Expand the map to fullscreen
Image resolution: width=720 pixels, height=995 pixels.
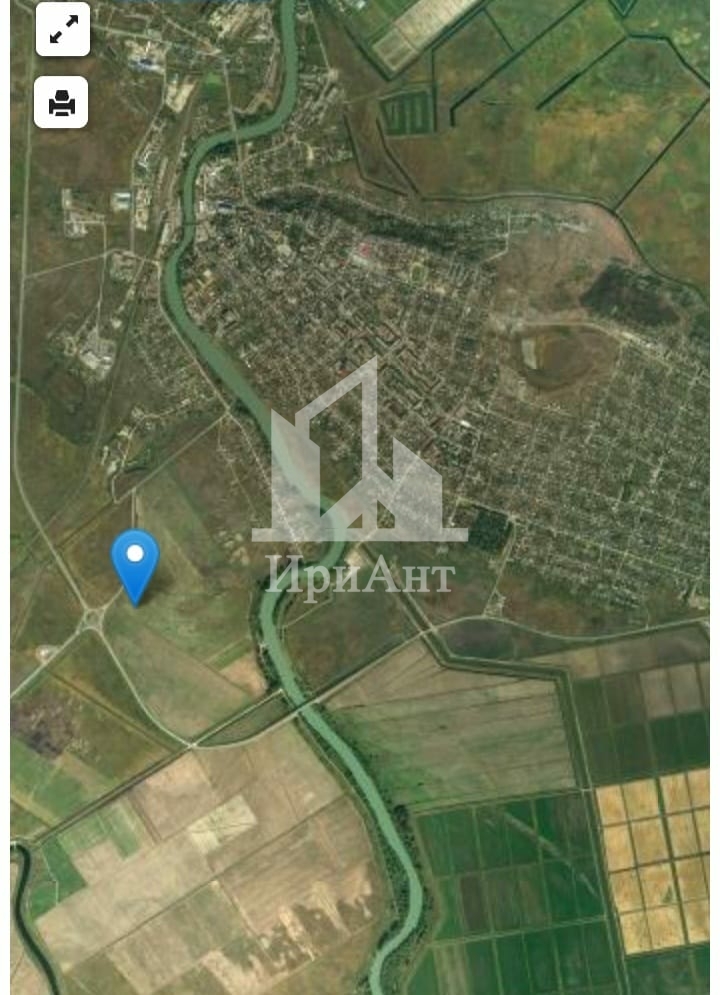click(62, 30)
